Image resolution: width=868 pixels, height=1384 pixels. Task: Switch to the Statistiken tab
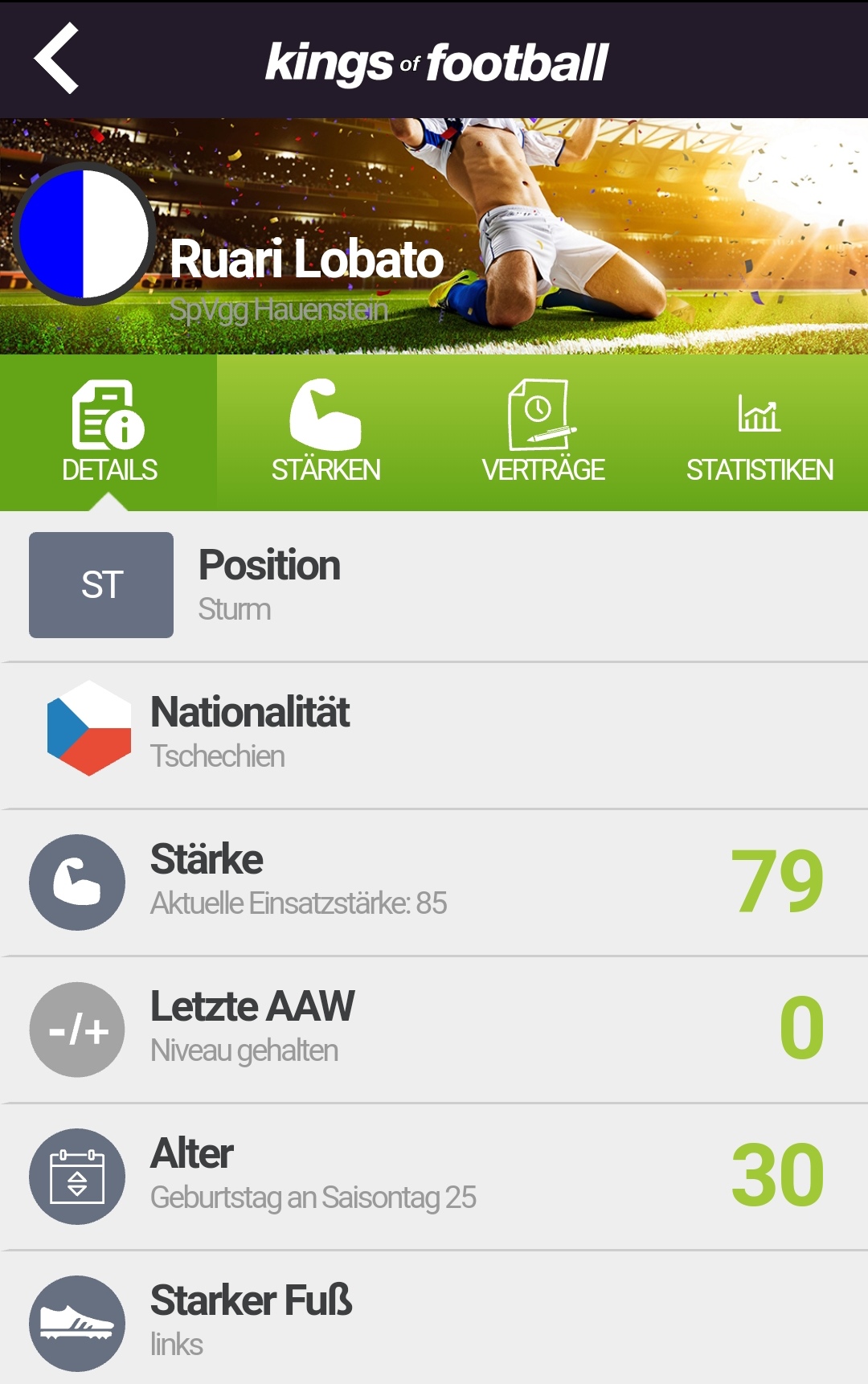pyautogui.click(x=759, y=432)
